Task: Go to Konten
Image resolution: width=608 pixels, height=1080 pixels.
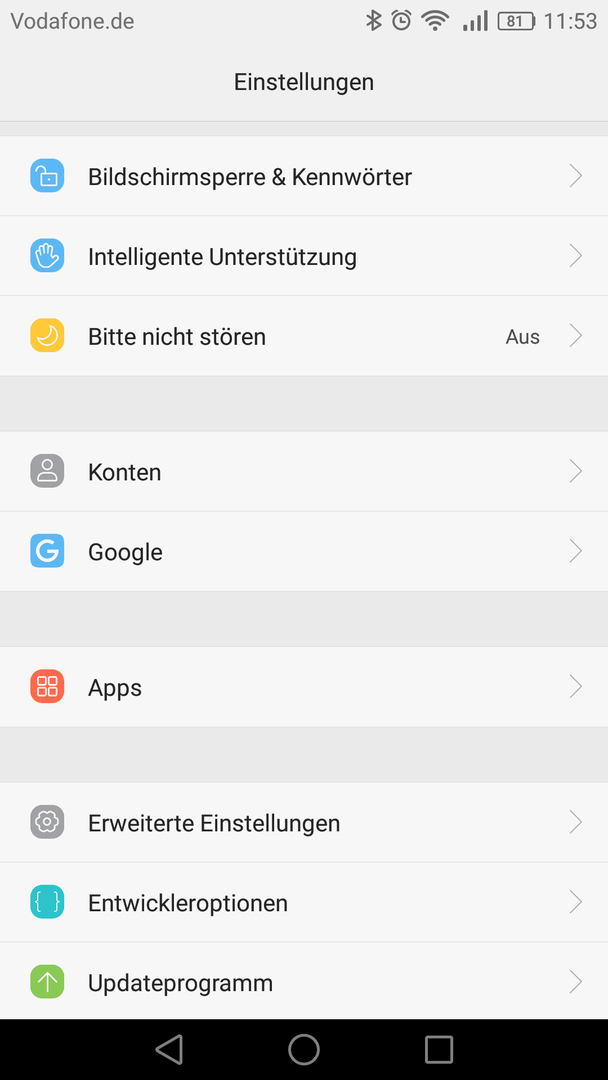Action: [x=304, y=471]
